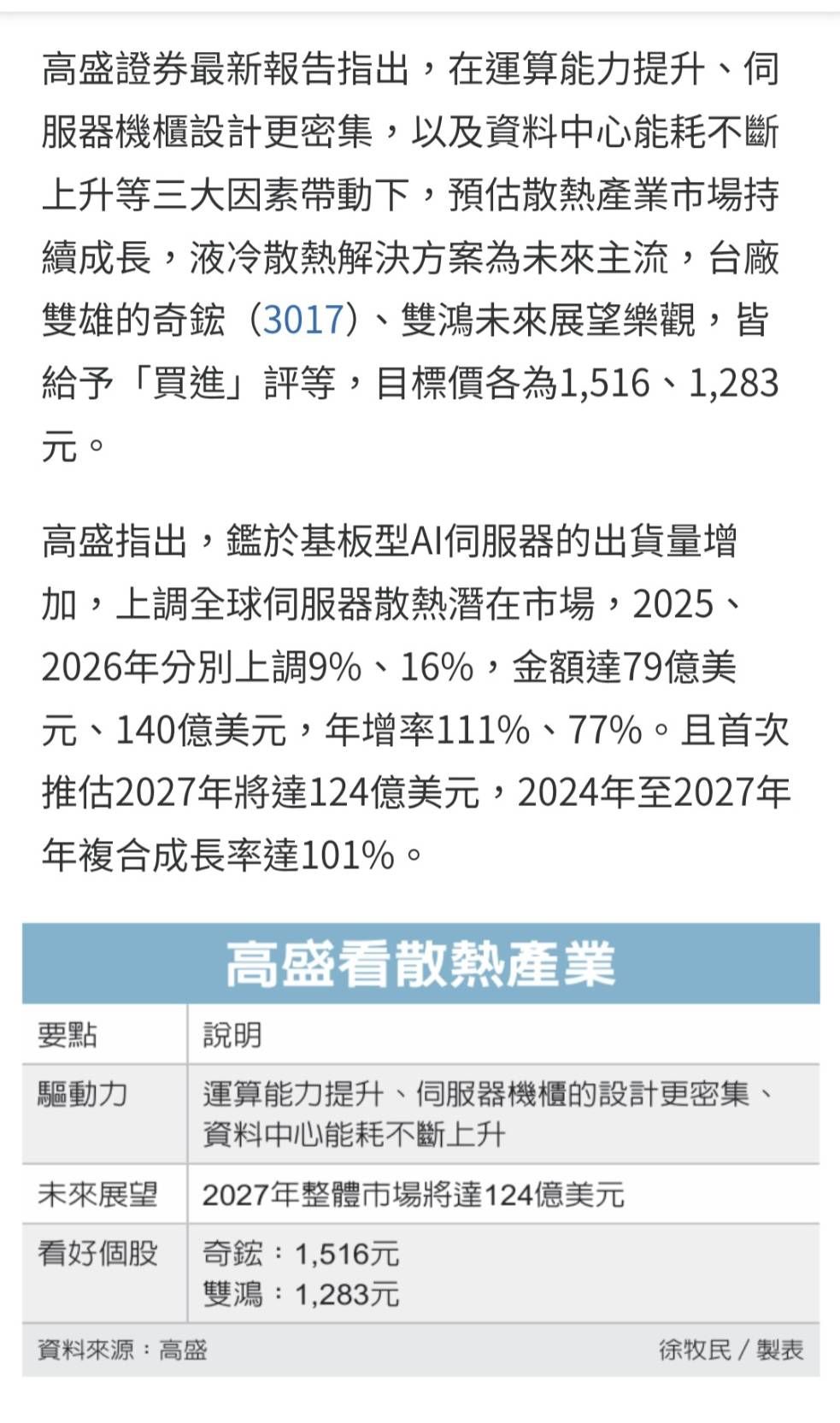This screenshot has width=840, height=1423.
Task: Open the 高盛看散熱產業 table image
Action: pos(420,1149)
